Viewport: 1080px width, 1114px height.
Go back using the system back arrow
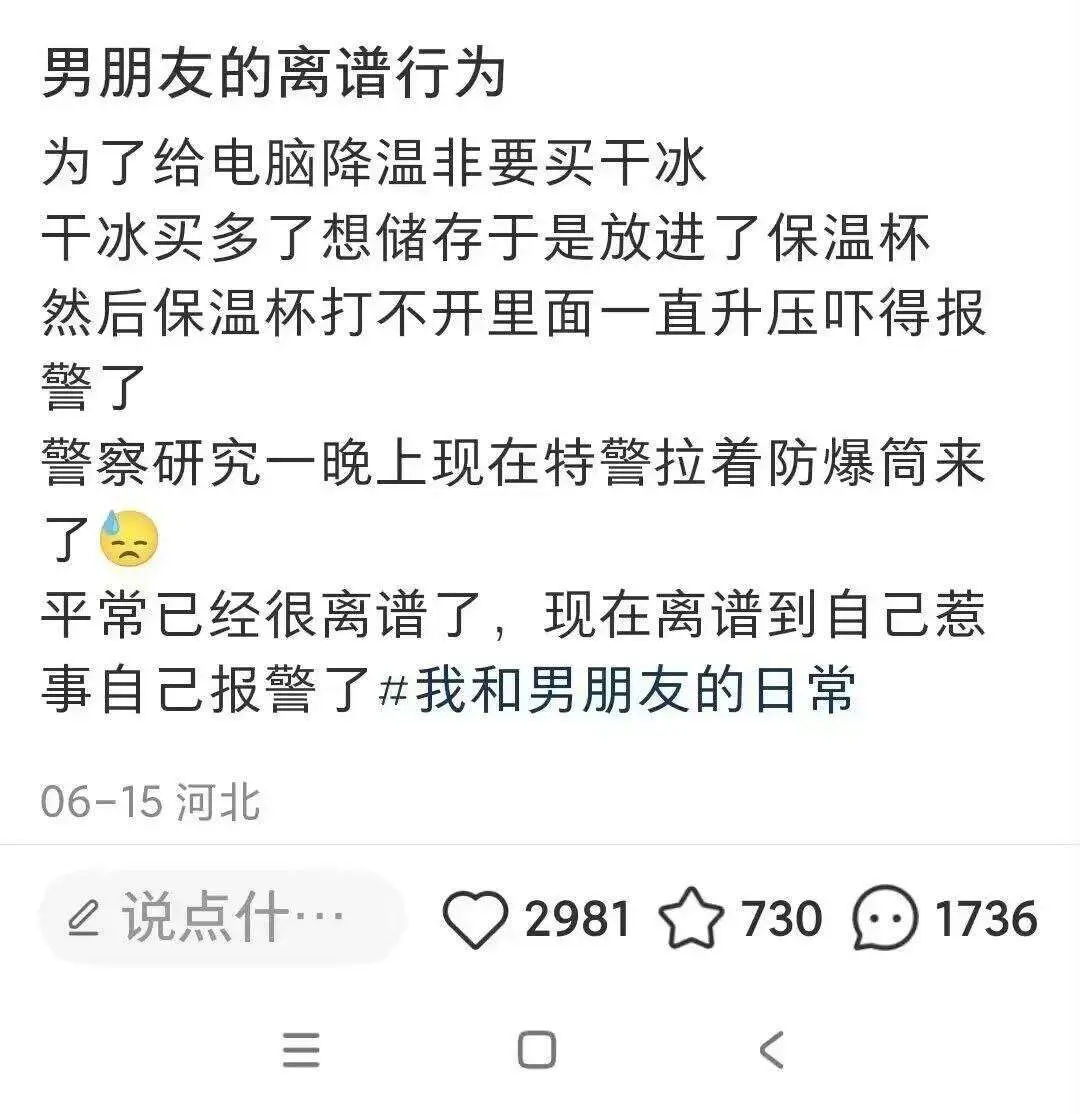[771, 1050]
